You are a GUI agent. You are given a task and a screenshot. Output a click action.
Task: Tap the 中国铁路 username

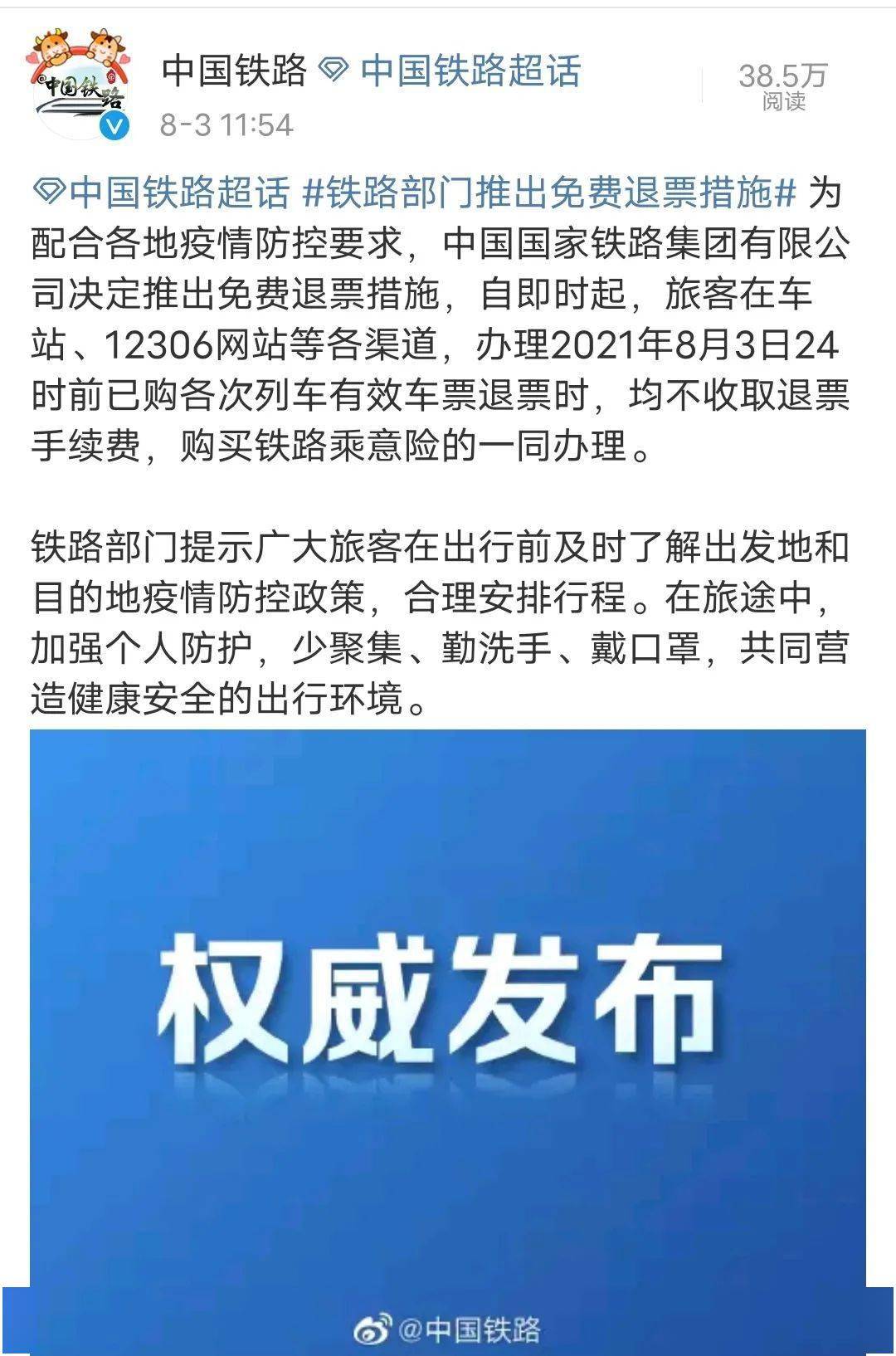(235, 71)
